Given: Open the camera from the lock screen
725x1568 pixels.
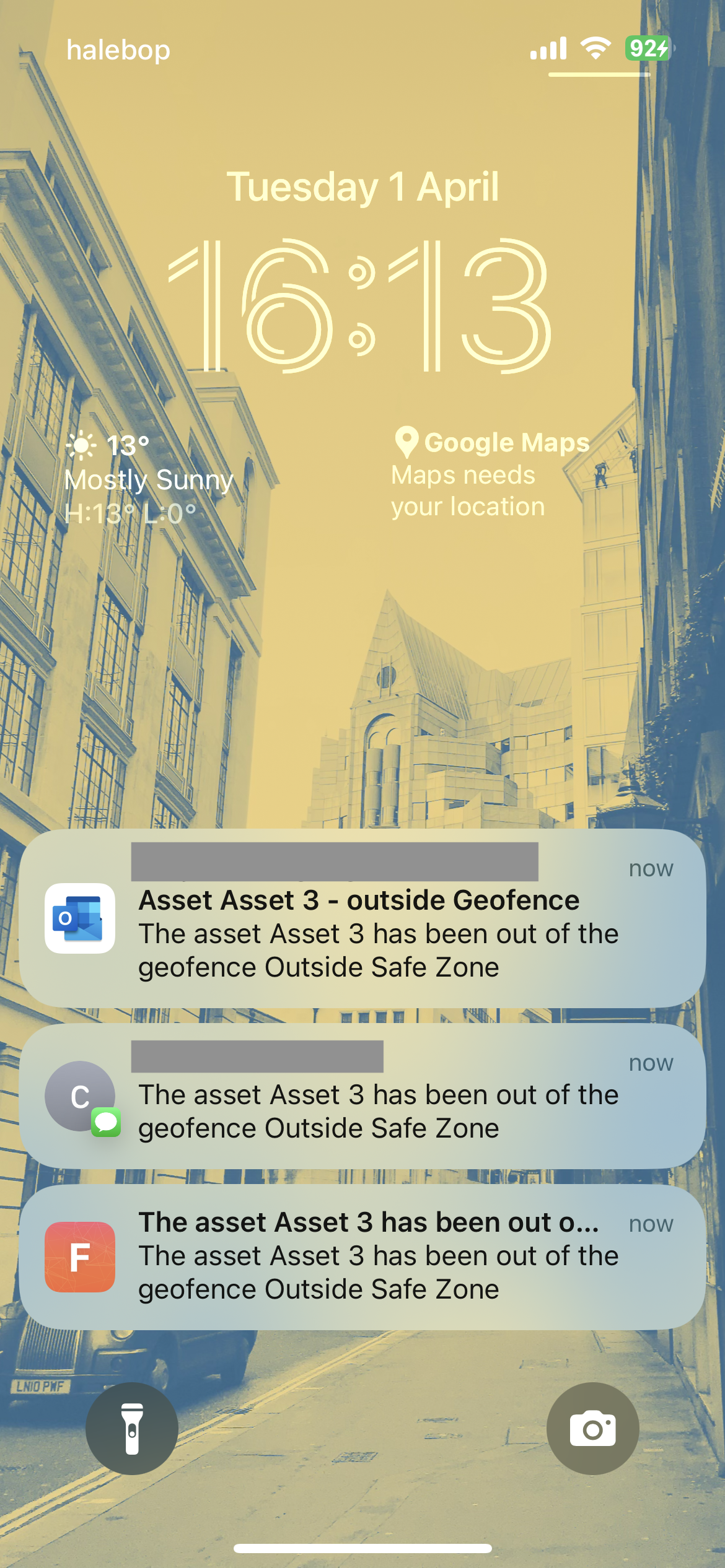Looking at the screenshot, I should pyautogui.click(x=592, y=1428).
